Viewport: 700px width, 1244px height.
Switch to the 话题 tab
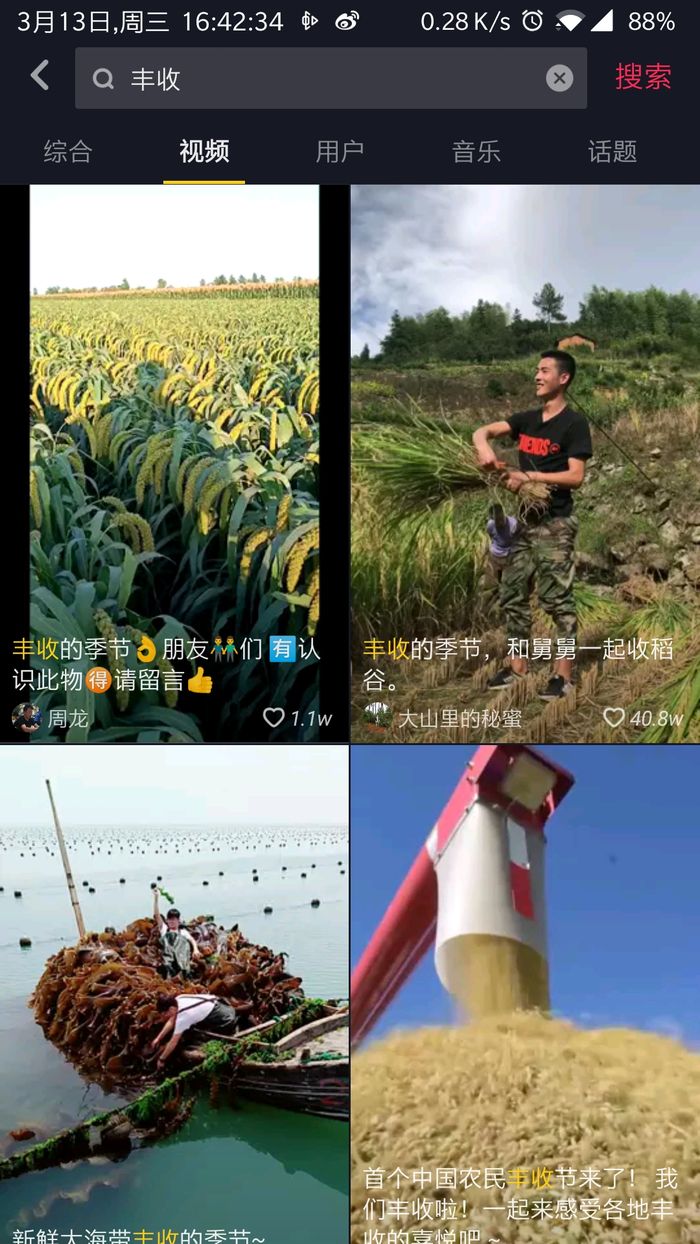click(x=612, y=151)
